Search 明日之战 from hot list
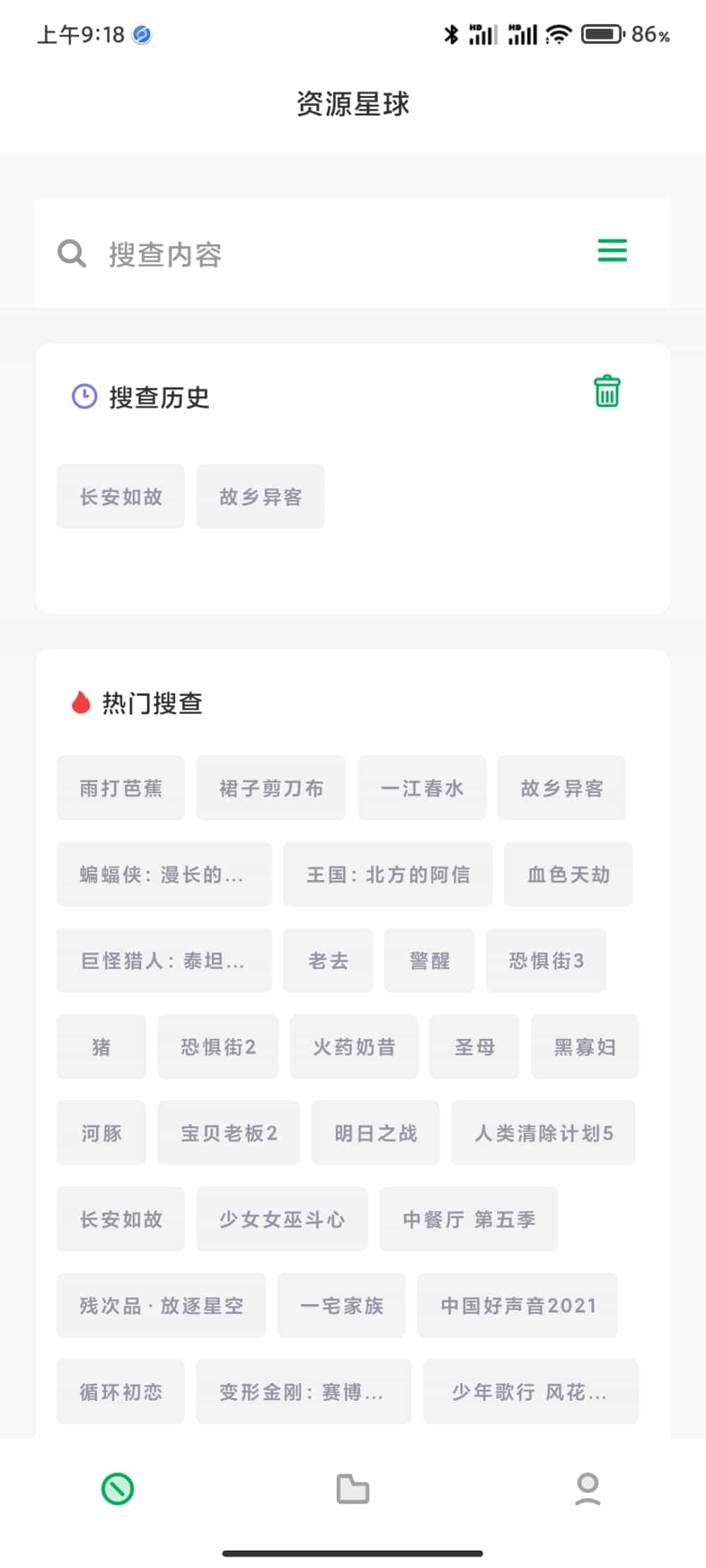This screenshot has width=706, height=1568. 376,1133
